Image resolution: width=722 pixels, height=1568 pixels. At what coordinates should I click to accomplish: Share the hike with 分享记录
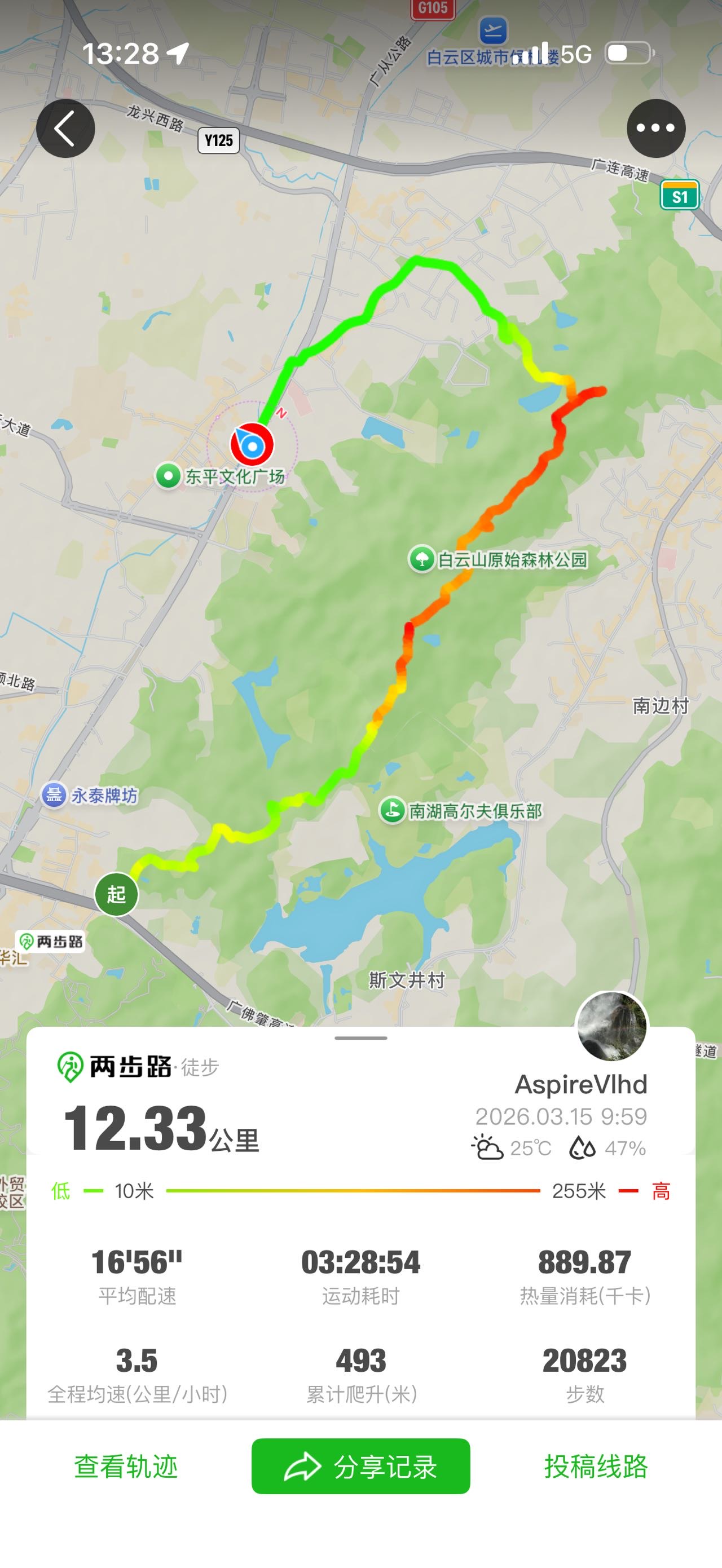tap(360, 1467)
